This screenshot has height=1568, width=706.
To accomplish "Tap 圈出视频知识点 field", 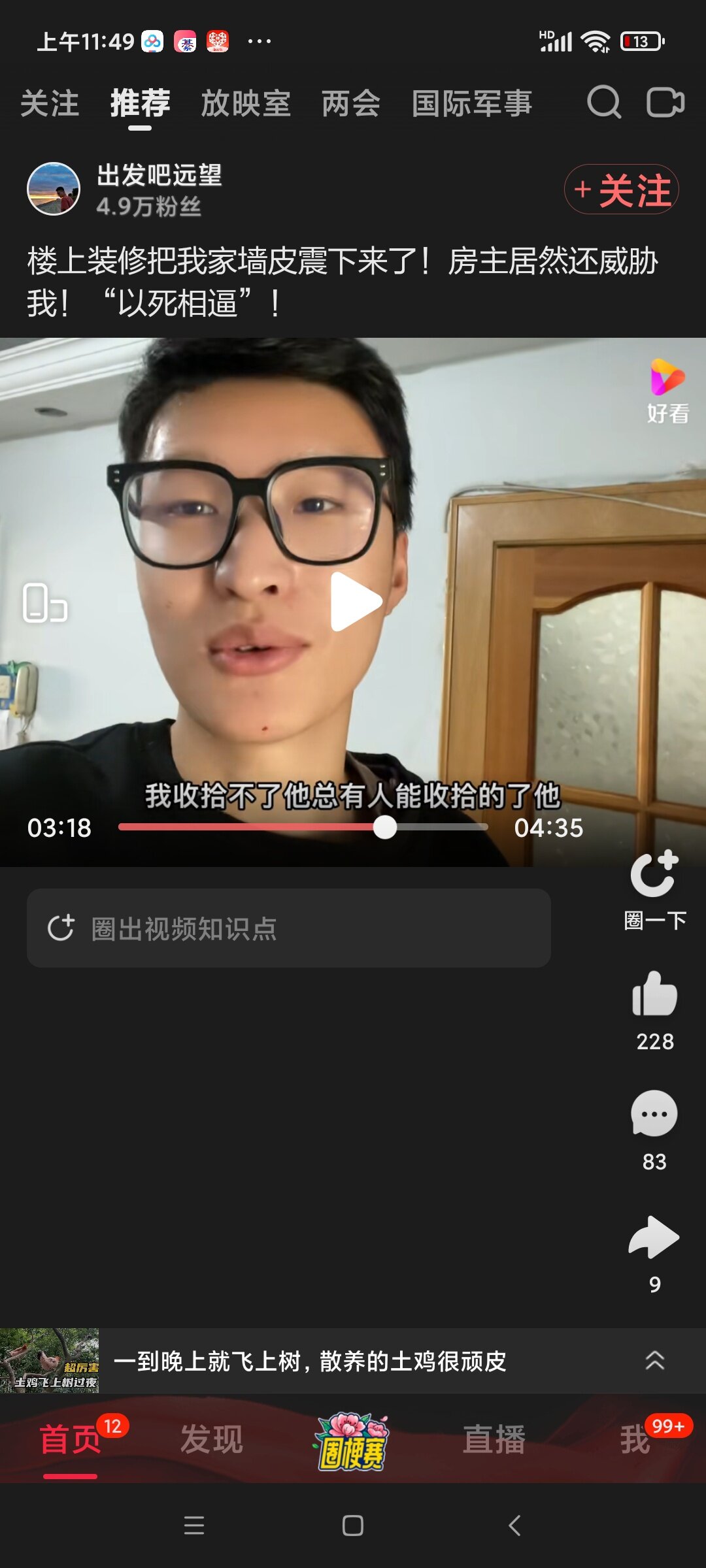I will click(288, 928).
